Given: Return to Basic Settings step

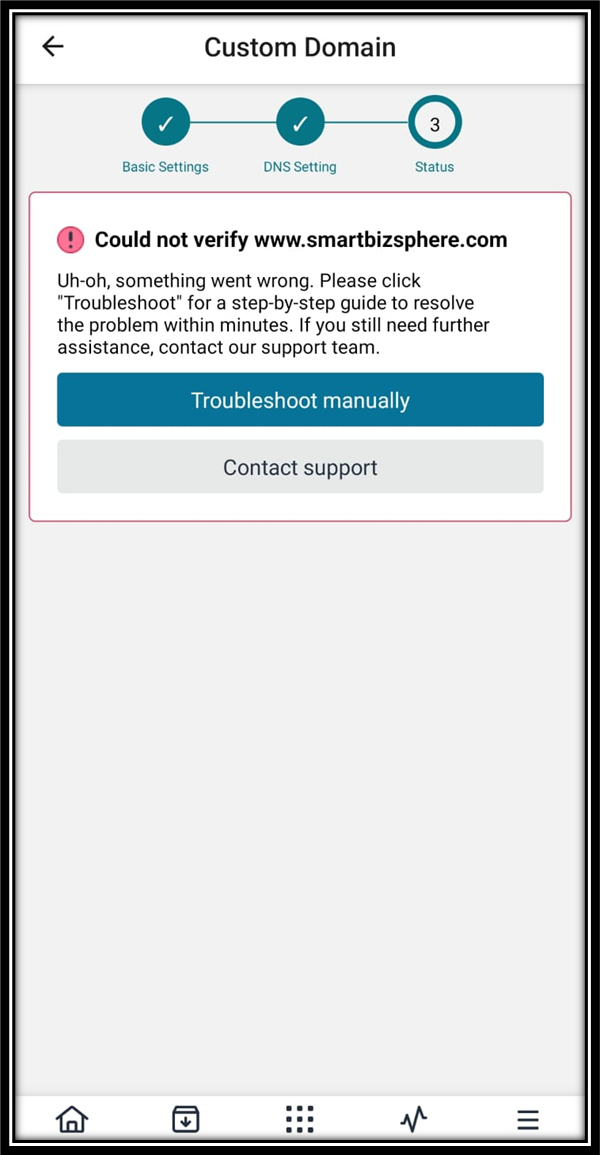Looking at the screenshot, I should pyautogui.click(x=166, y=124).
